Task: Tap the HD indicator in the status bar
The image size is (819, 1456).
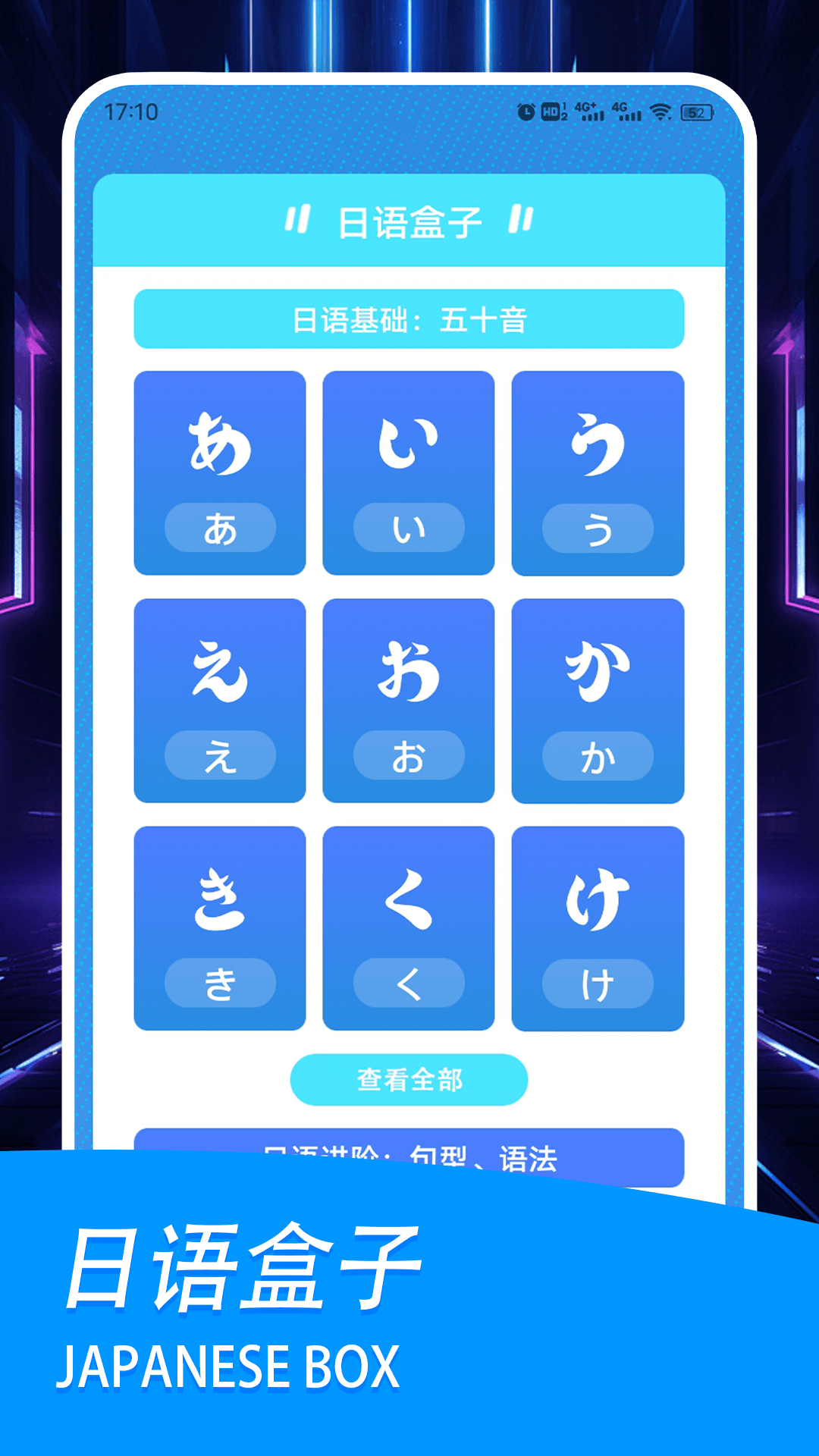Action: tap(551, 111)
